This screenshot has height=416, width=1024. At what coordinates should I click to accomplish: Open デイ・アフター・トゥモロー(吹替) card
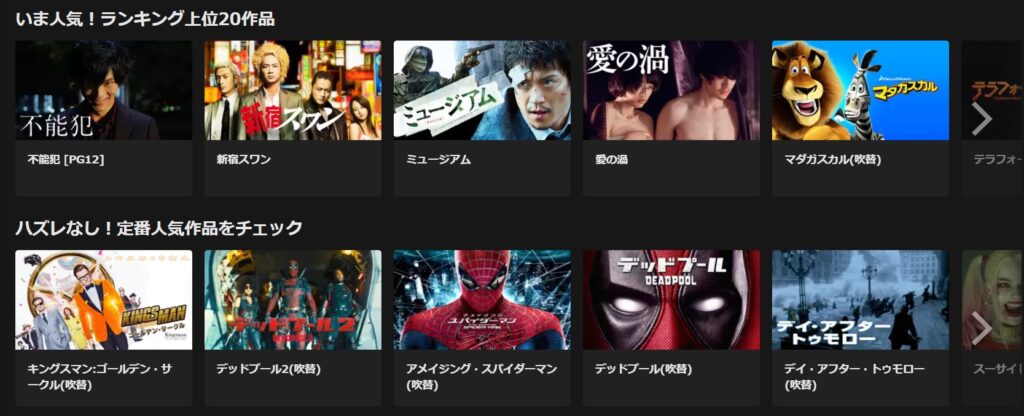tap(860, 300)
